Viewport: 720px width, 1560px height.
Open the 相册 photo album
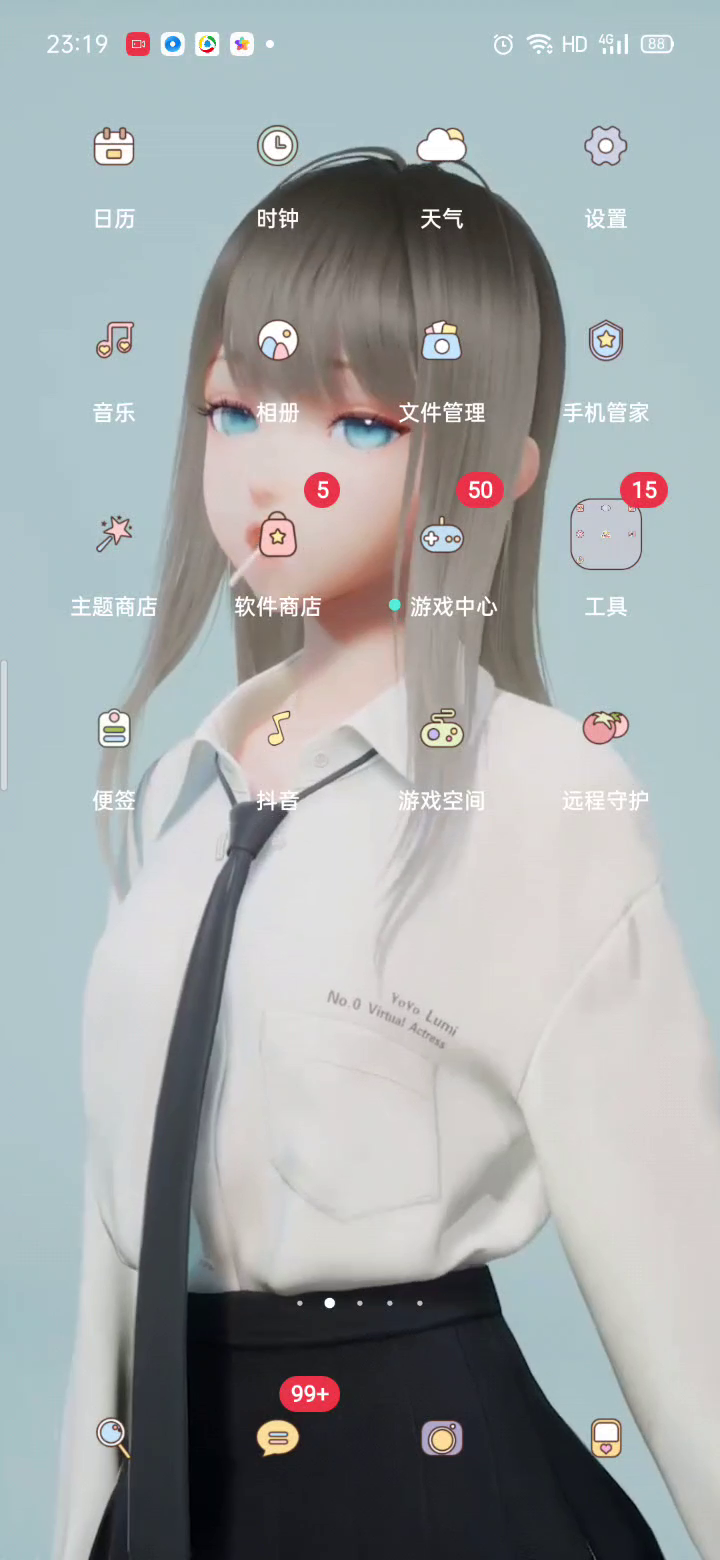point(277,341)
